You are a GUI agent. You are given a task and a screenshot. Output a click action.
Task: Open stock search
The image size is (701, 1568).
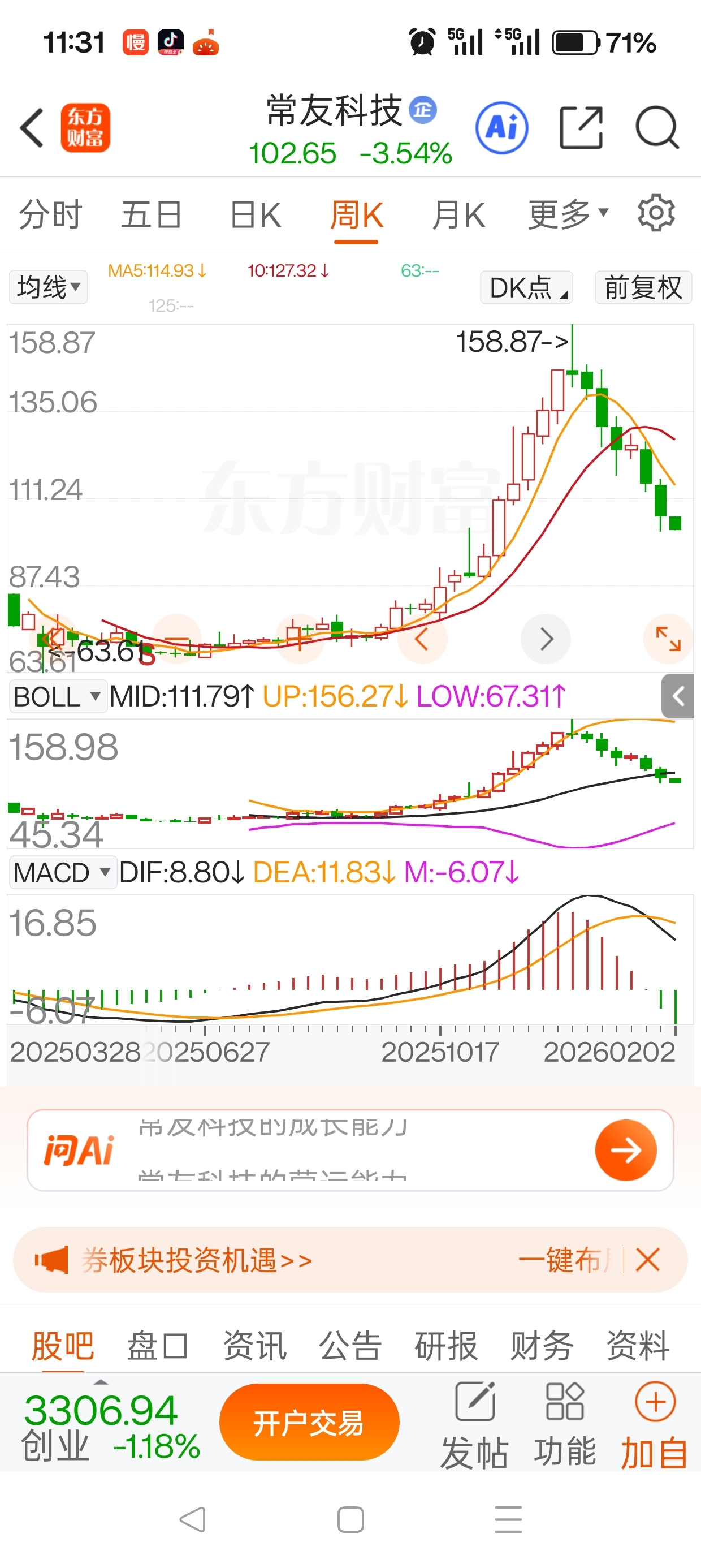pyautogui.click(x=656, y=128)
